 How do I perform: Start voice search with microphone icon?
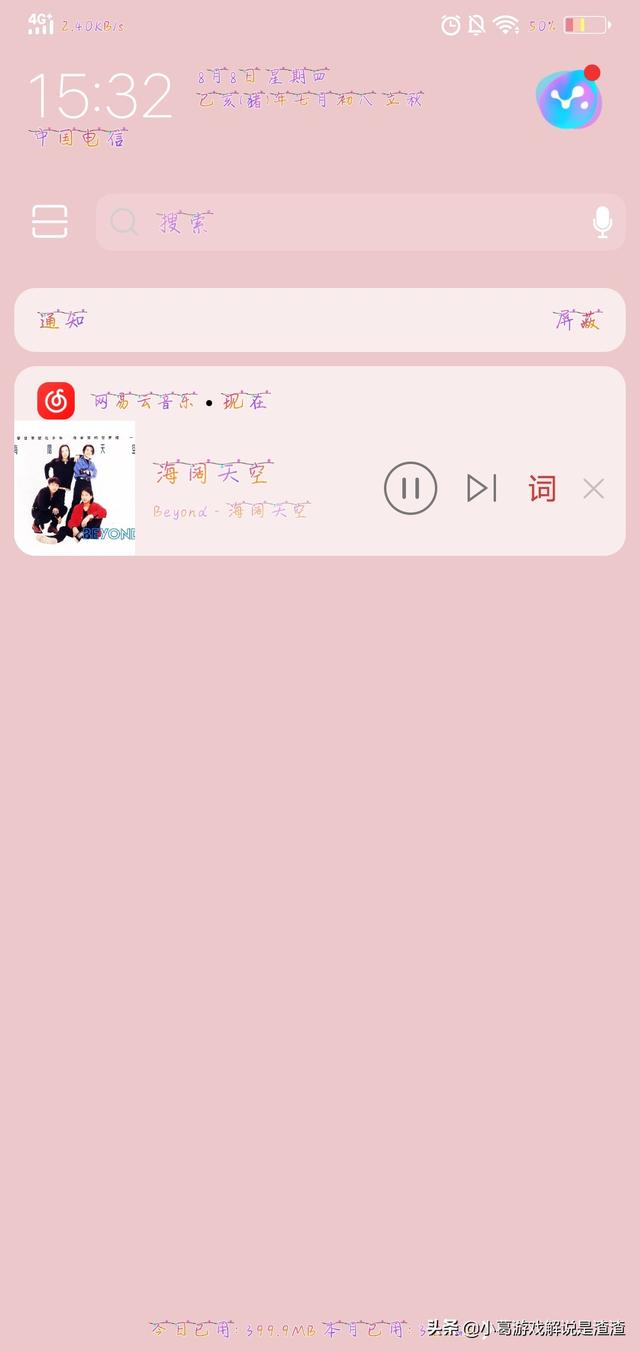(602, 222)
